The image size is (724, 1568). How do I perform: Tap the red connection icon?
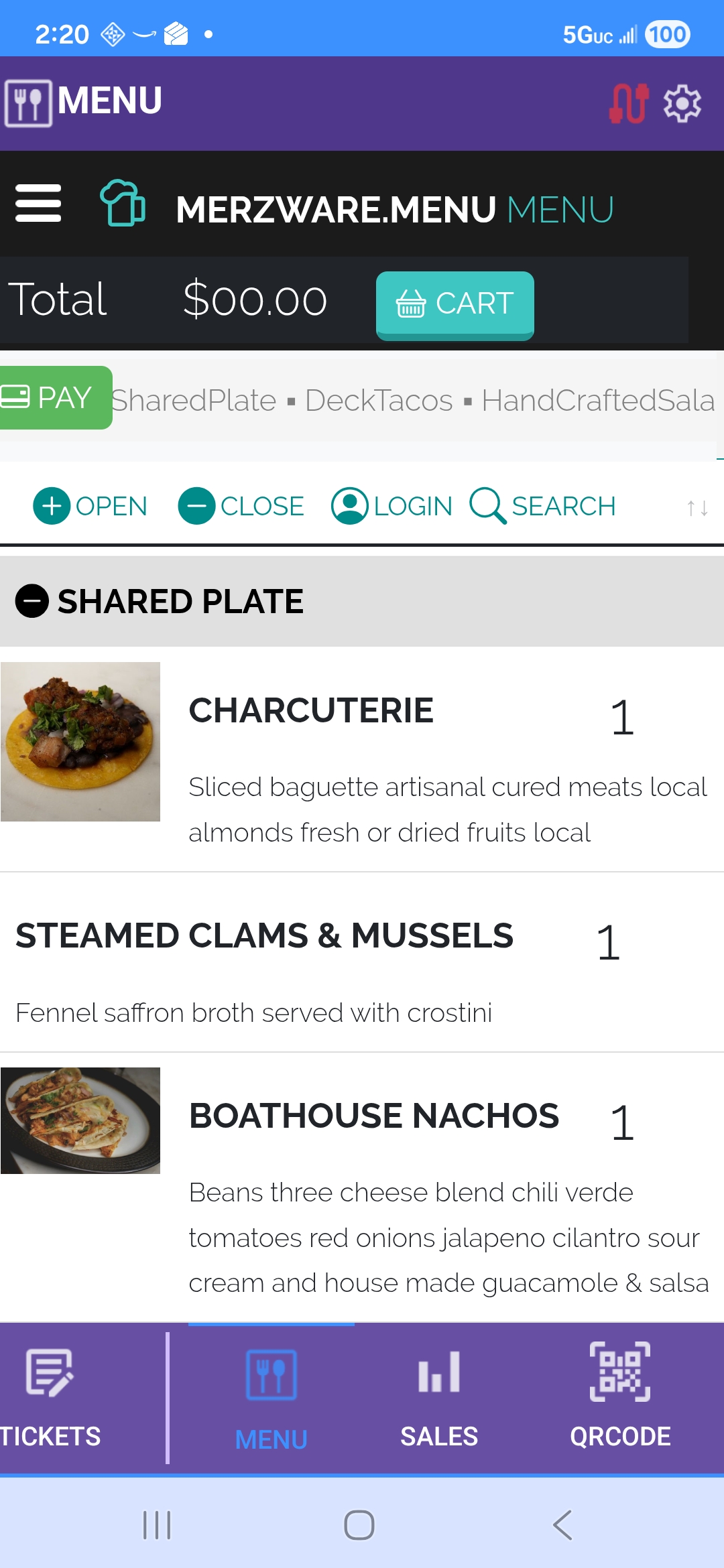click(629, 103)
